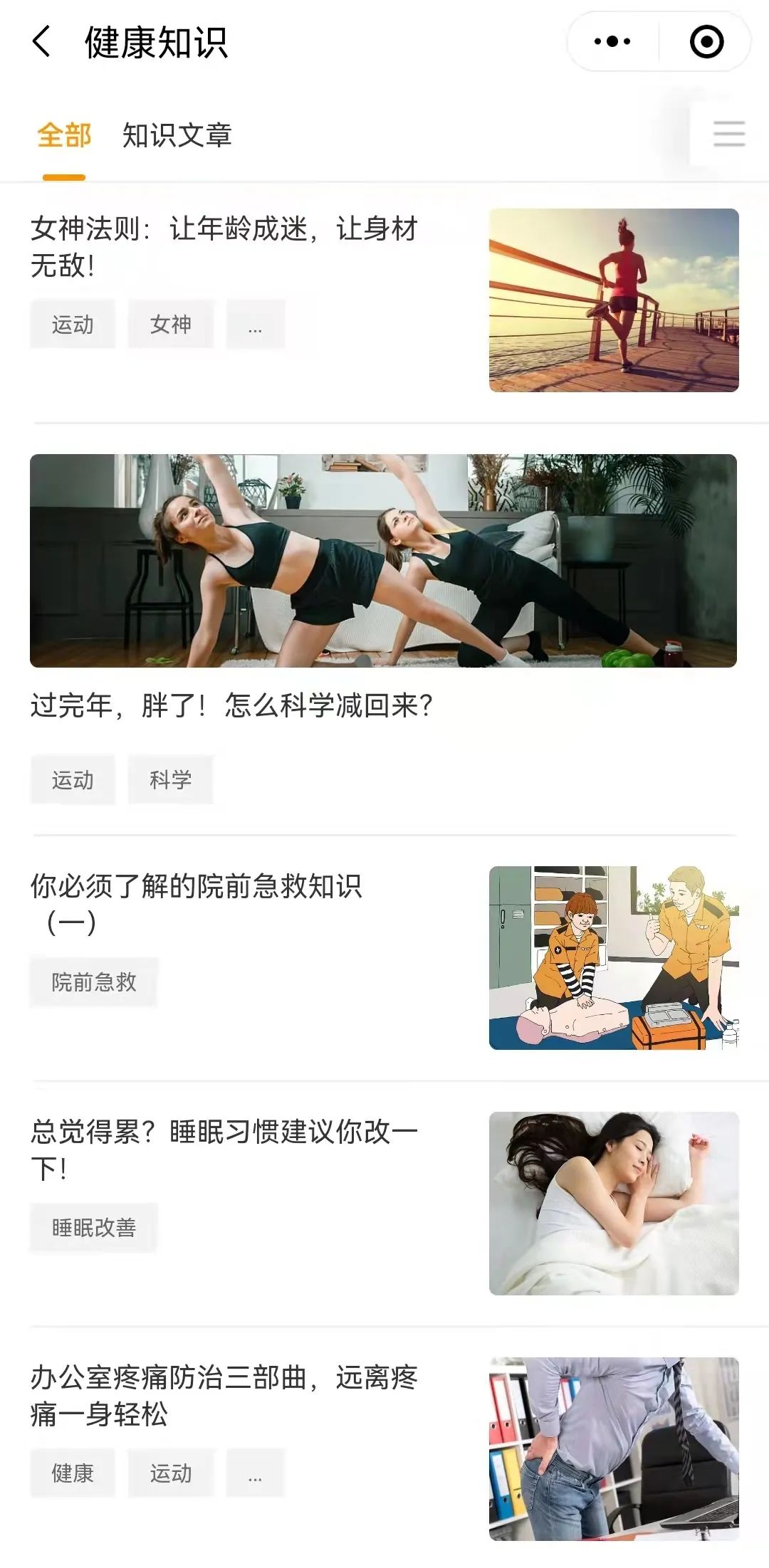Switch to the 知识文章 tab
The height and width of the screenshot is (1568, 769).
tap(177, 135)
